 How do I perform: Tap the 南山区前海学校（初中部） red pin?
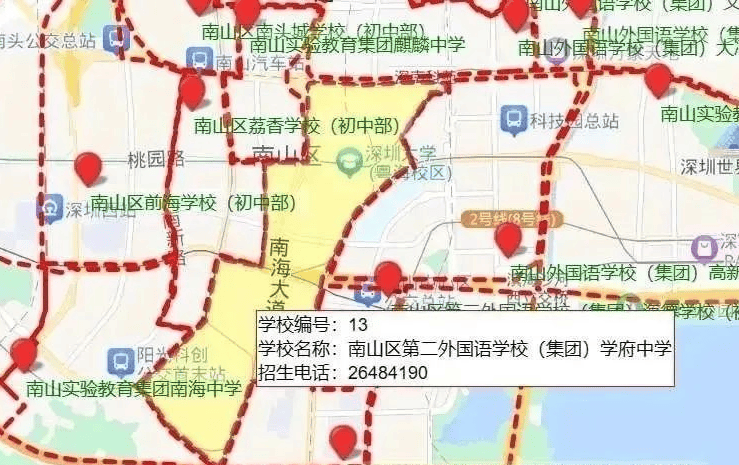click(x=90, y=168)
